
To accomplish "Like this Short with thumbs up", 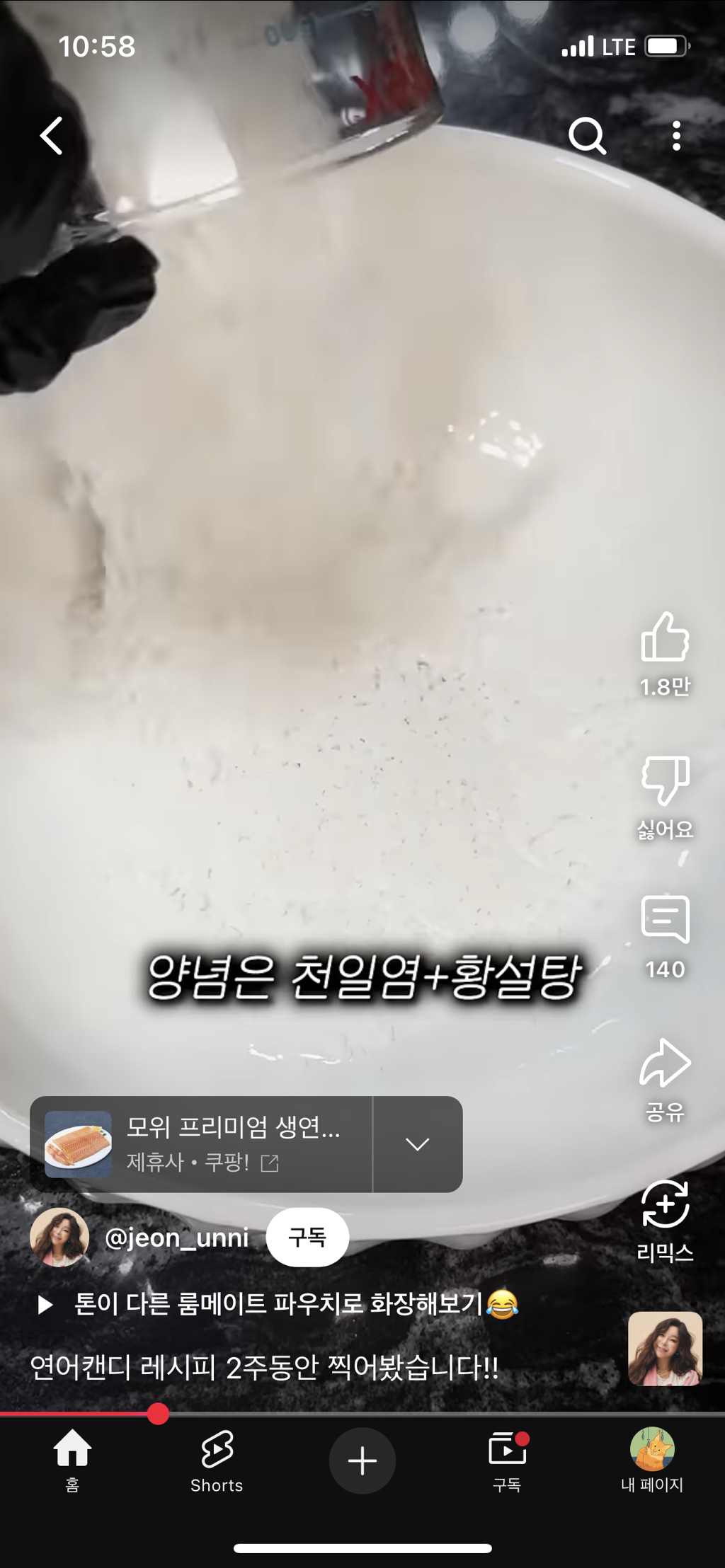I will click(x=665, y=637).
